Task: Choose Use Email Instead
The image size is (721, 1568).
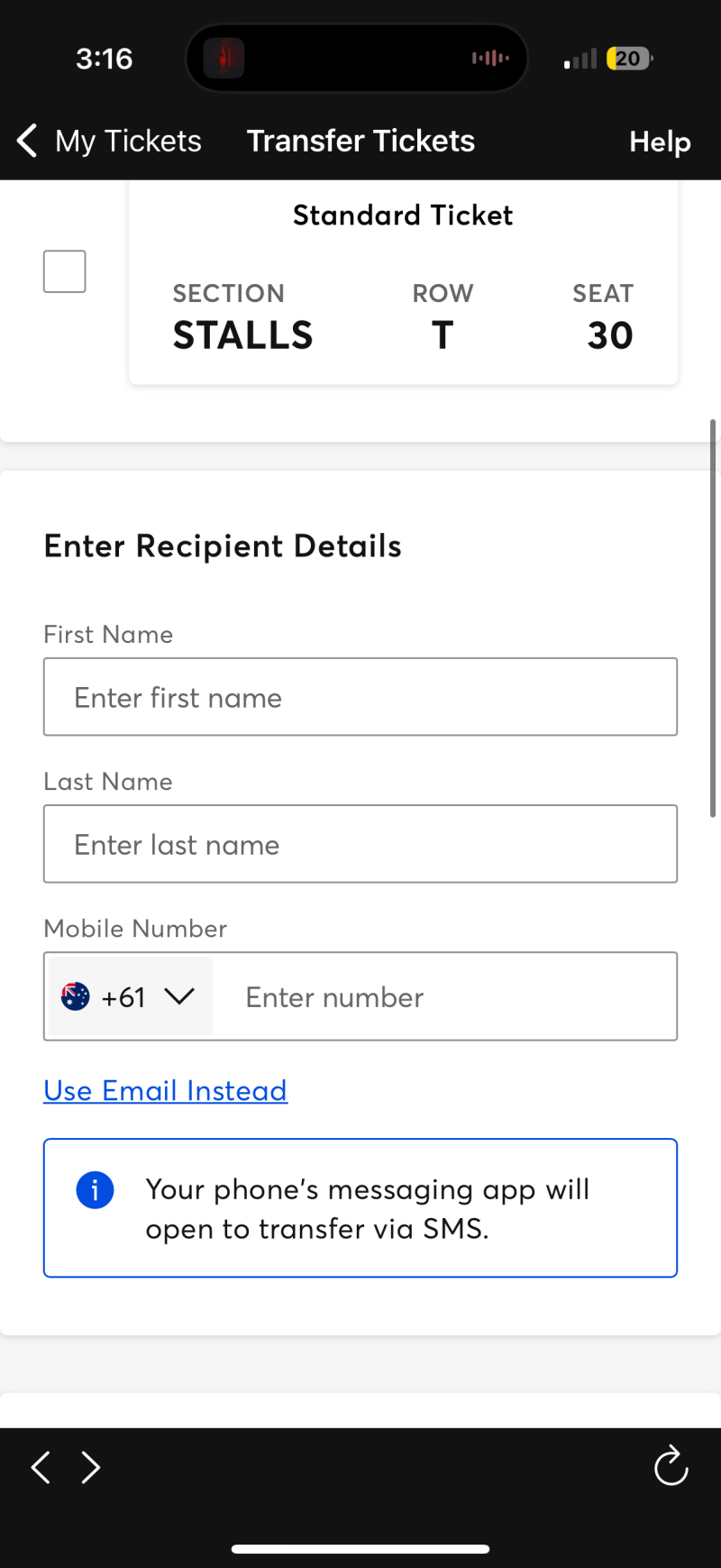Action: click(166, 1091)
